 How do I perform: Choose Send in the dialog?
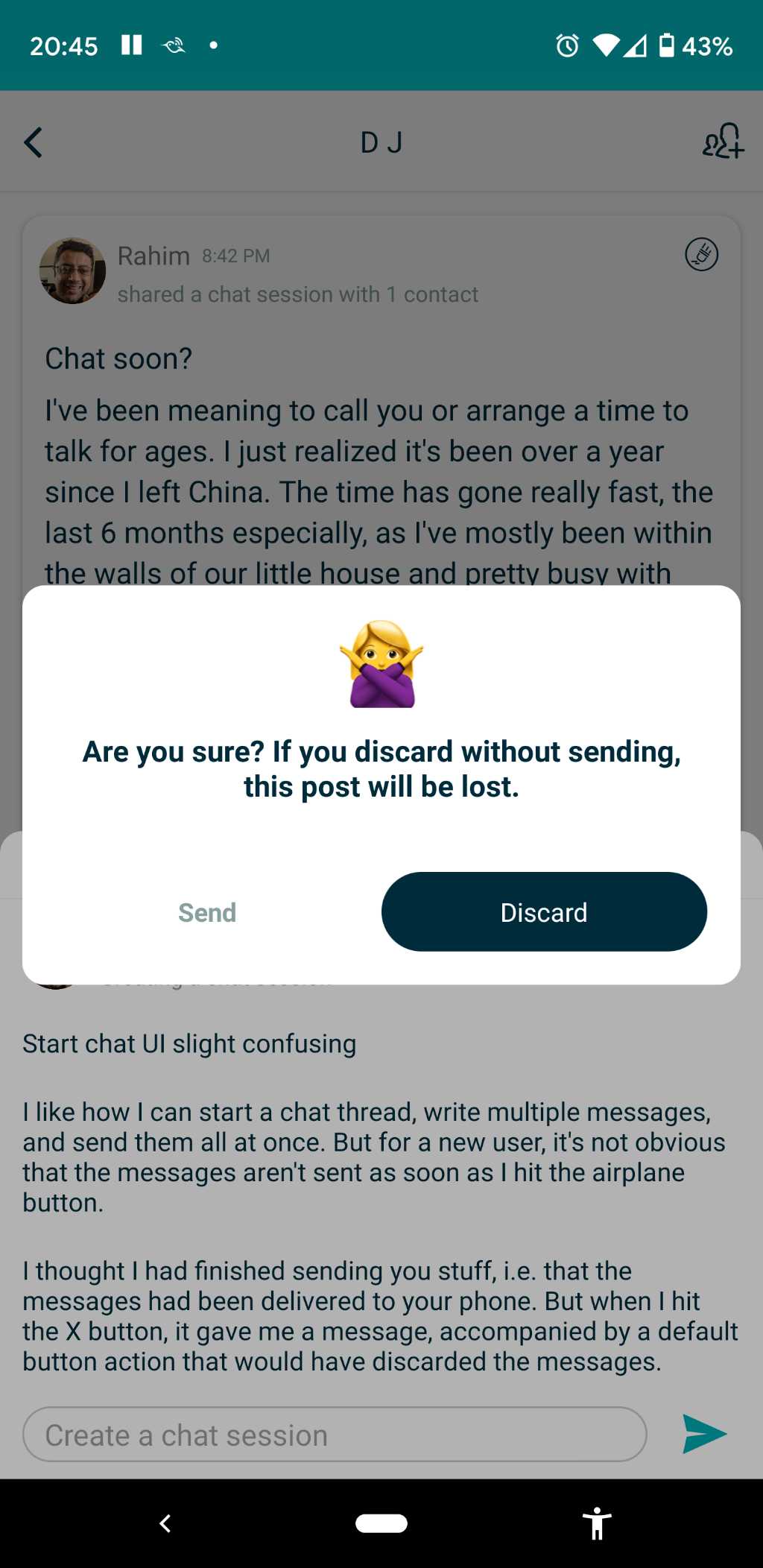[207, 912]
